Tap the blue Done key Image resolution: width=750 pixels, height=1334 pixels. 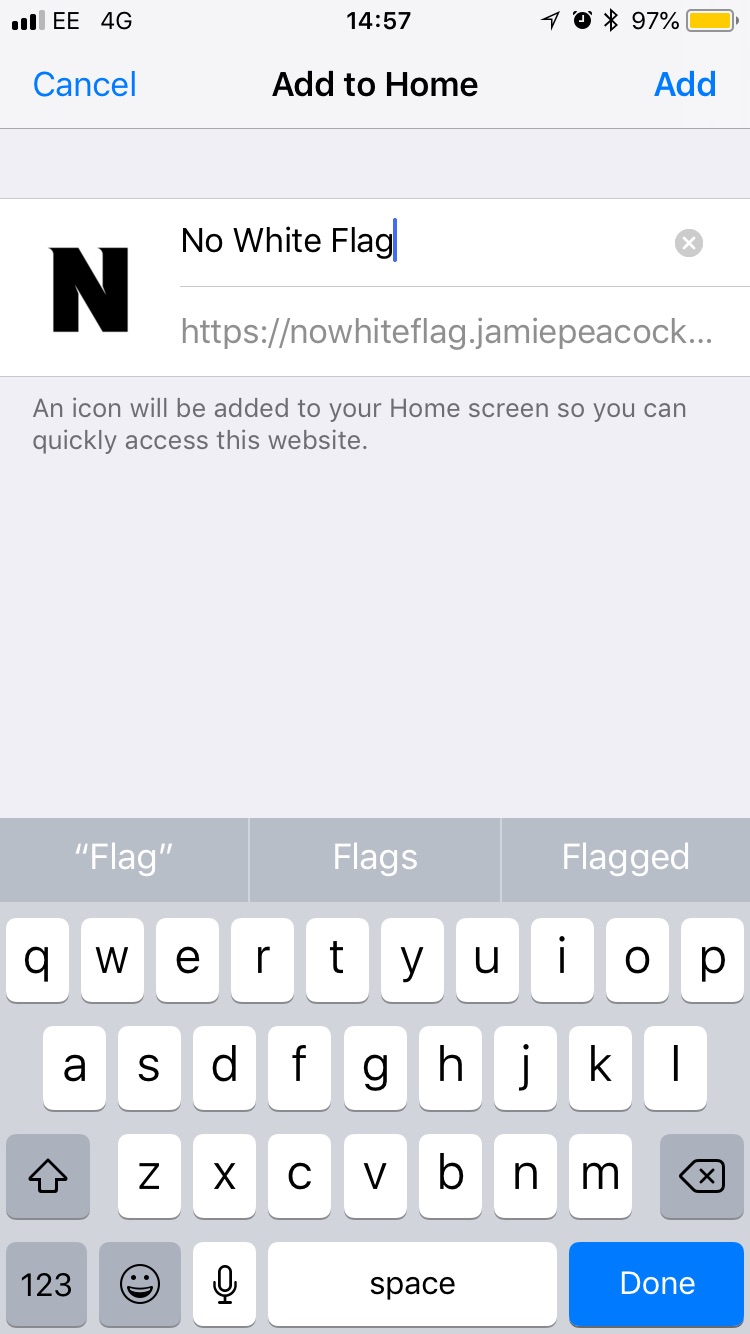(x=657, y=1284)
